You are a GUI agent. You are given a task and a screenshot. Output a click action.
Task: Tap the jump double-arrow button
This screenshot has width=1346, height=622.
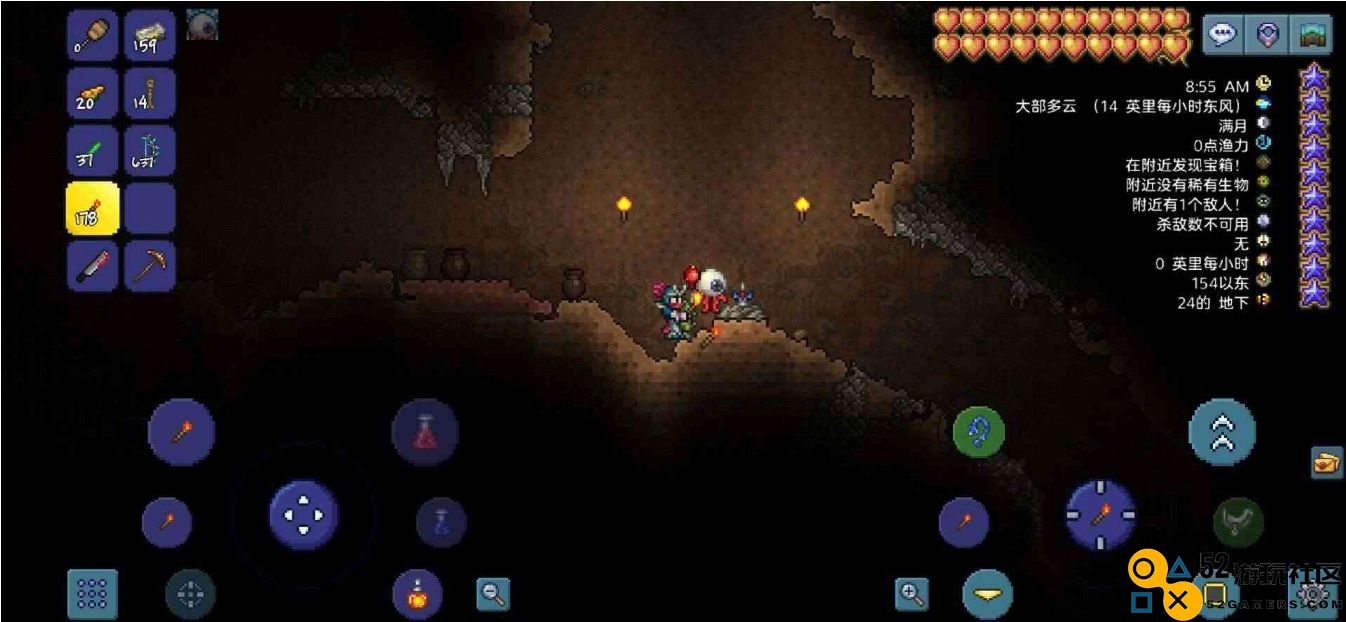[1221, 431]
